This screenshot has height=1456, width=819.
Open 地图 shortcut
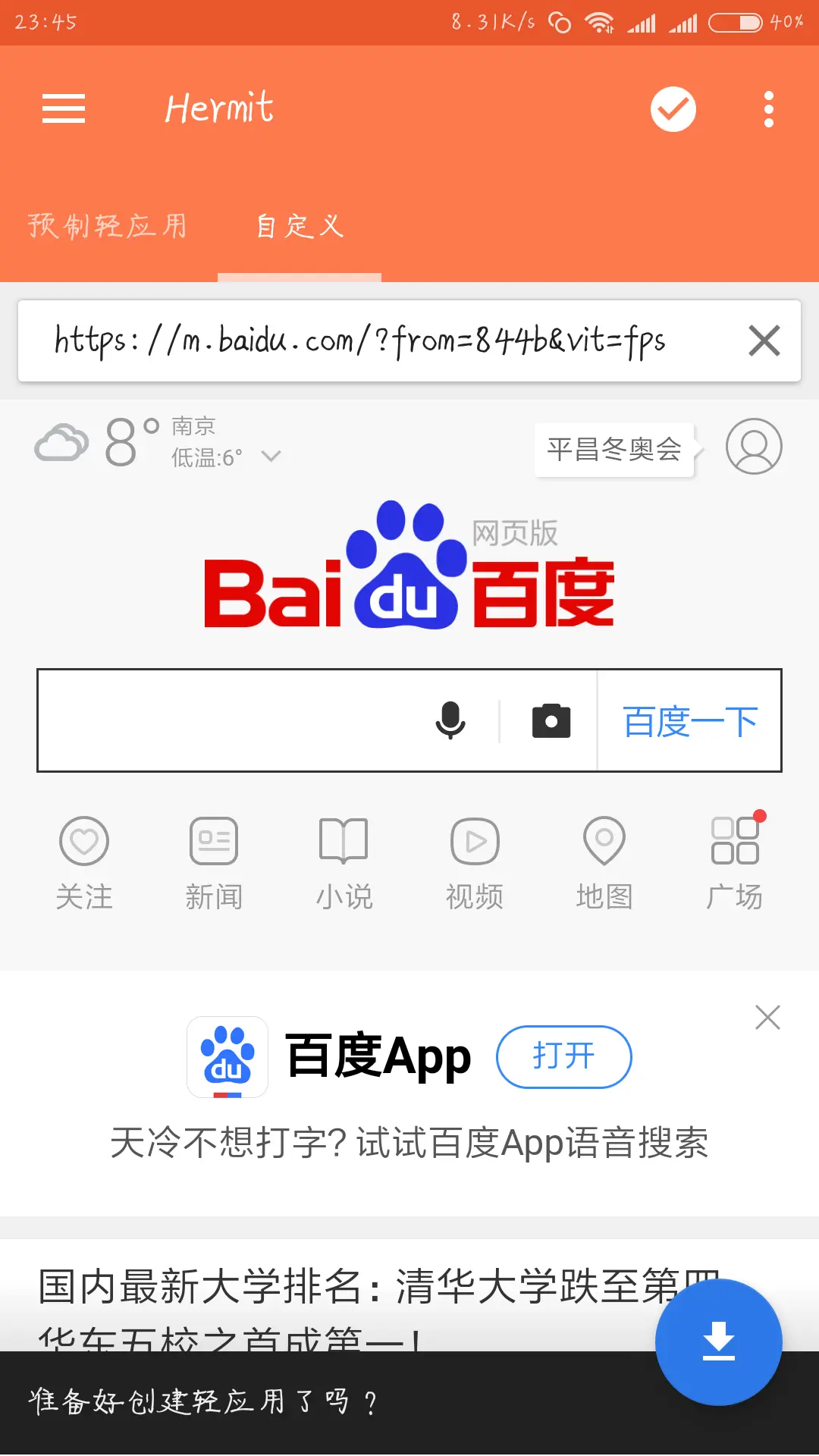604,864
